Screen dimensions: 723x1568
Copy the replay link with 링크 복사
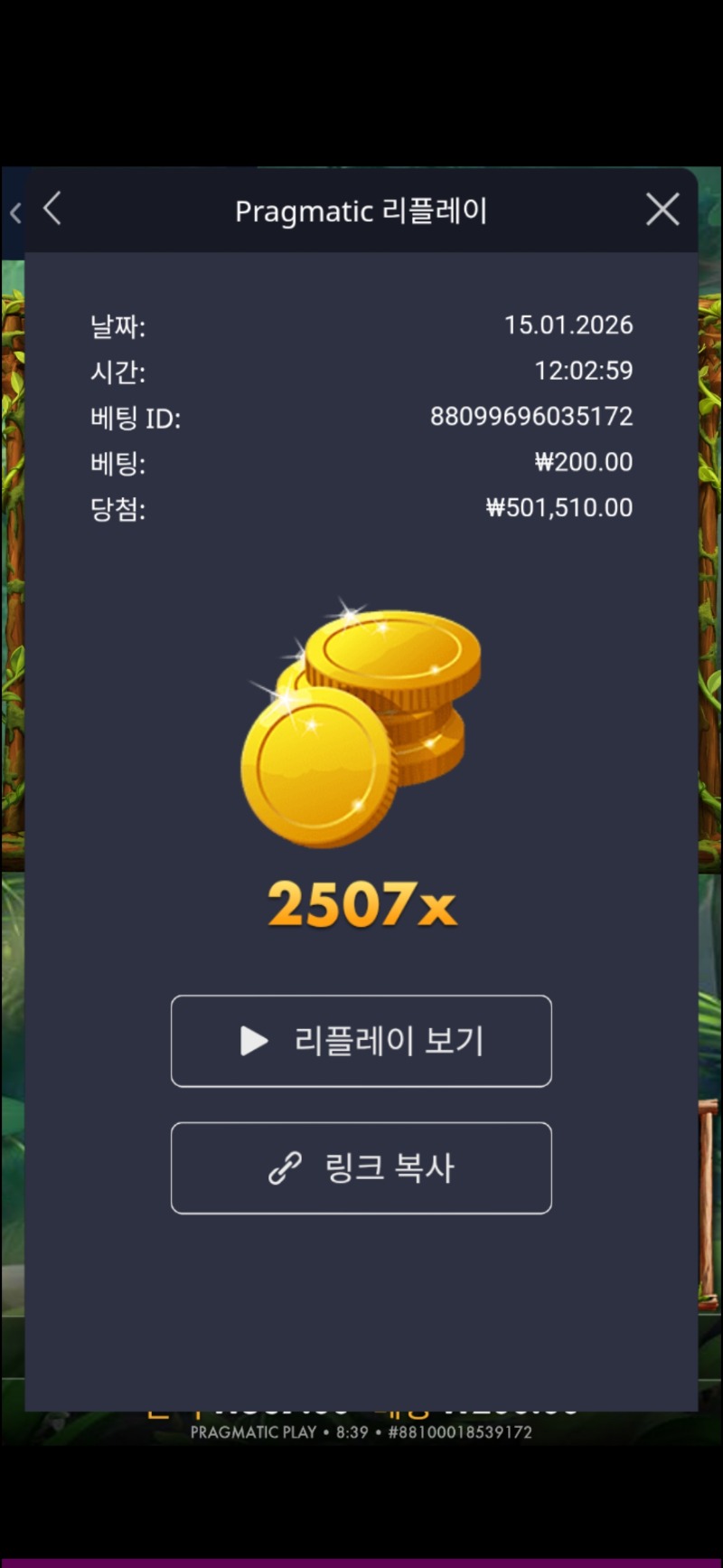click(x=361, y=1167)
